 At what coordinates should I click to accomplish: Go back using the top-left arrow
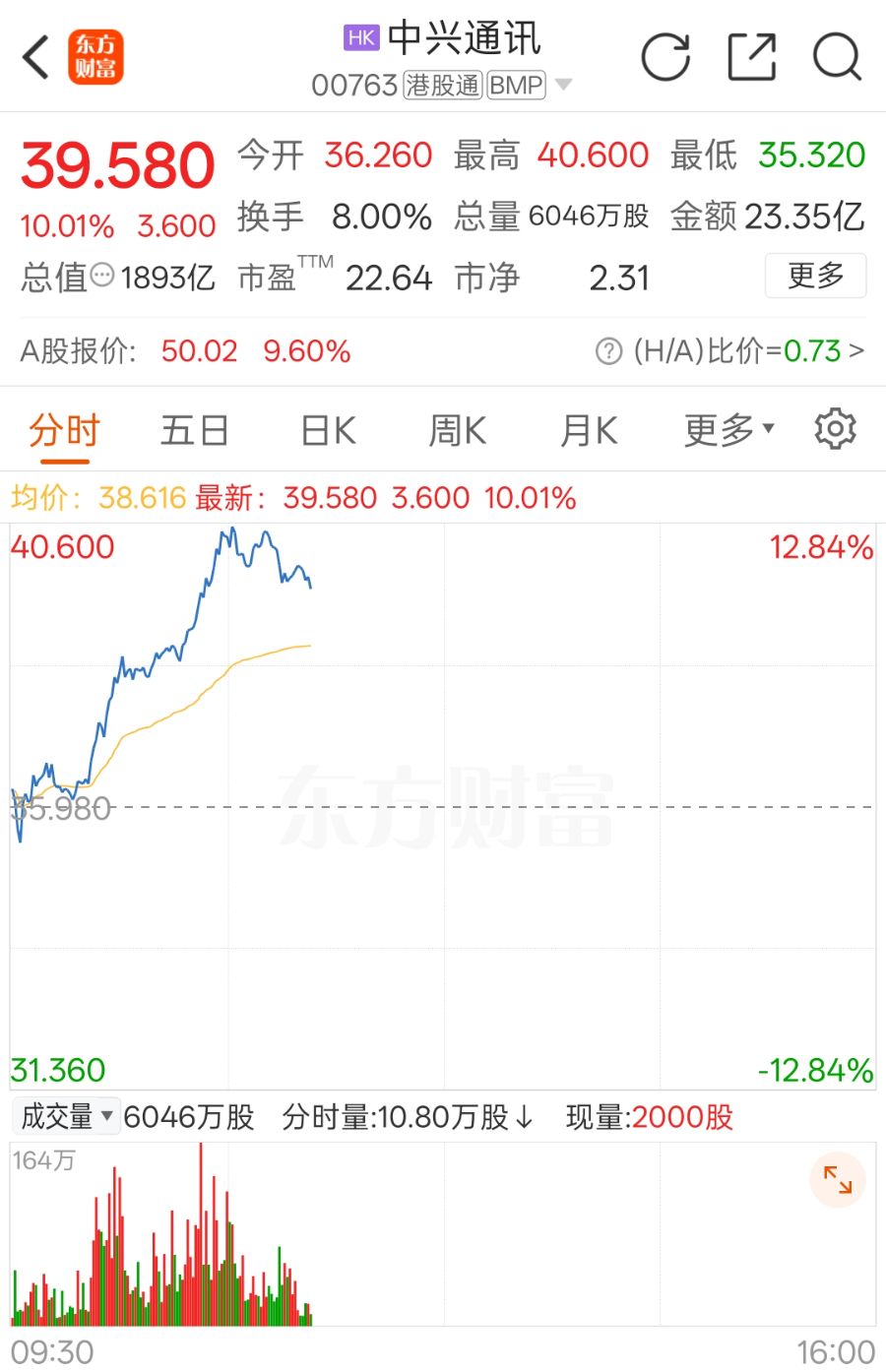point(35,57)
